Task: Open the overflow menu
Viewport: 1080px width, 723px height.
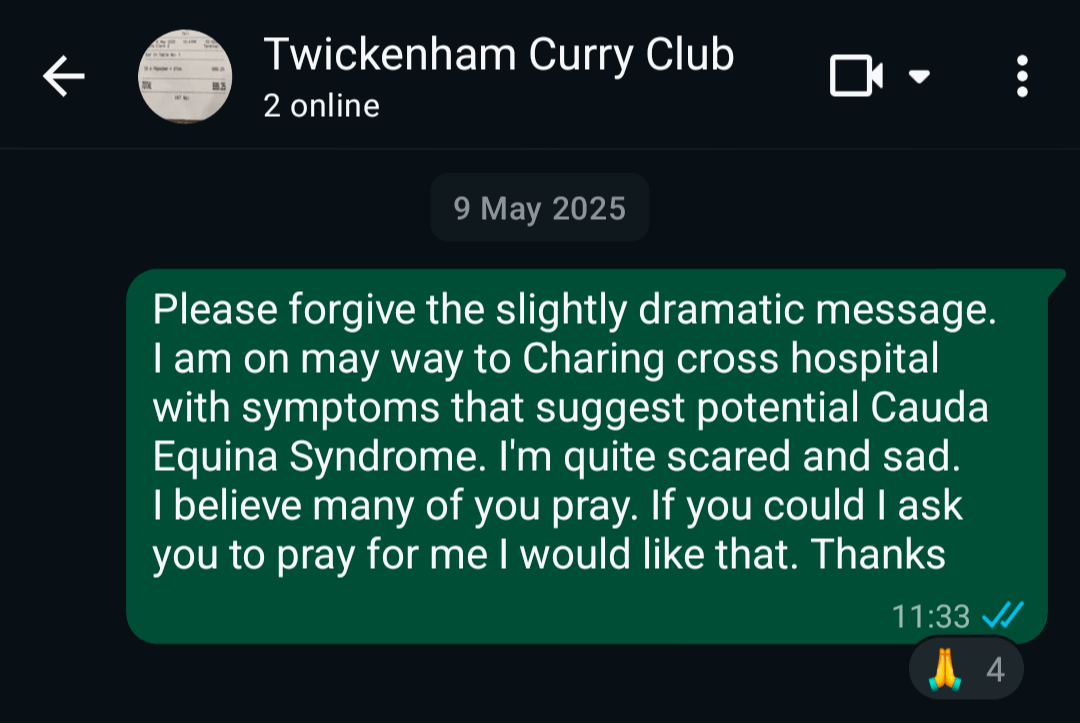Action: pyautogui.click(x=1021, y=76)
